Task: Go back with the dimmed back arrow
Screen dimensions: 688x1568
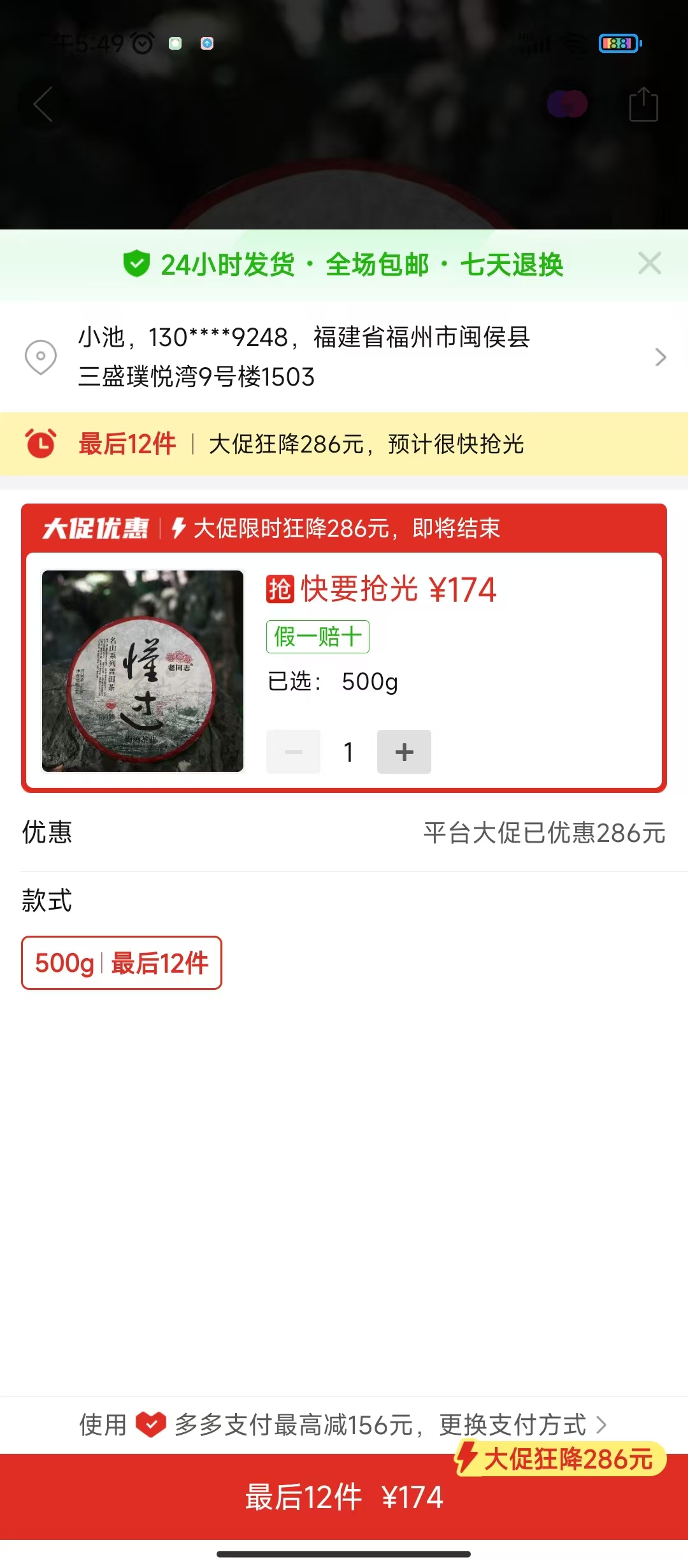Action: click(x=43, y=105)
